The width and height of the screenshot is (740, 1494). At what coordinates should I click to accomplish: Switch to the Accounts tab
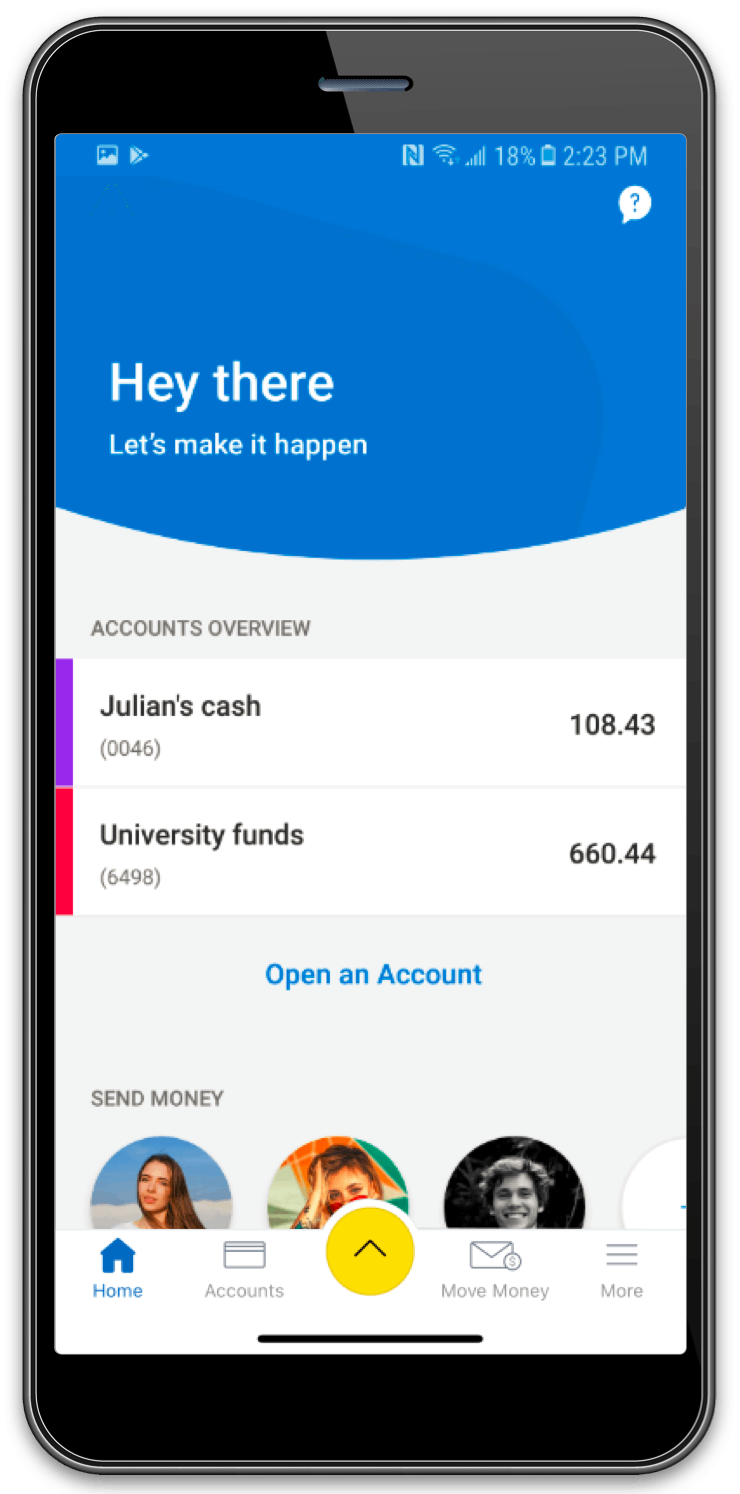coord(244,1268)
